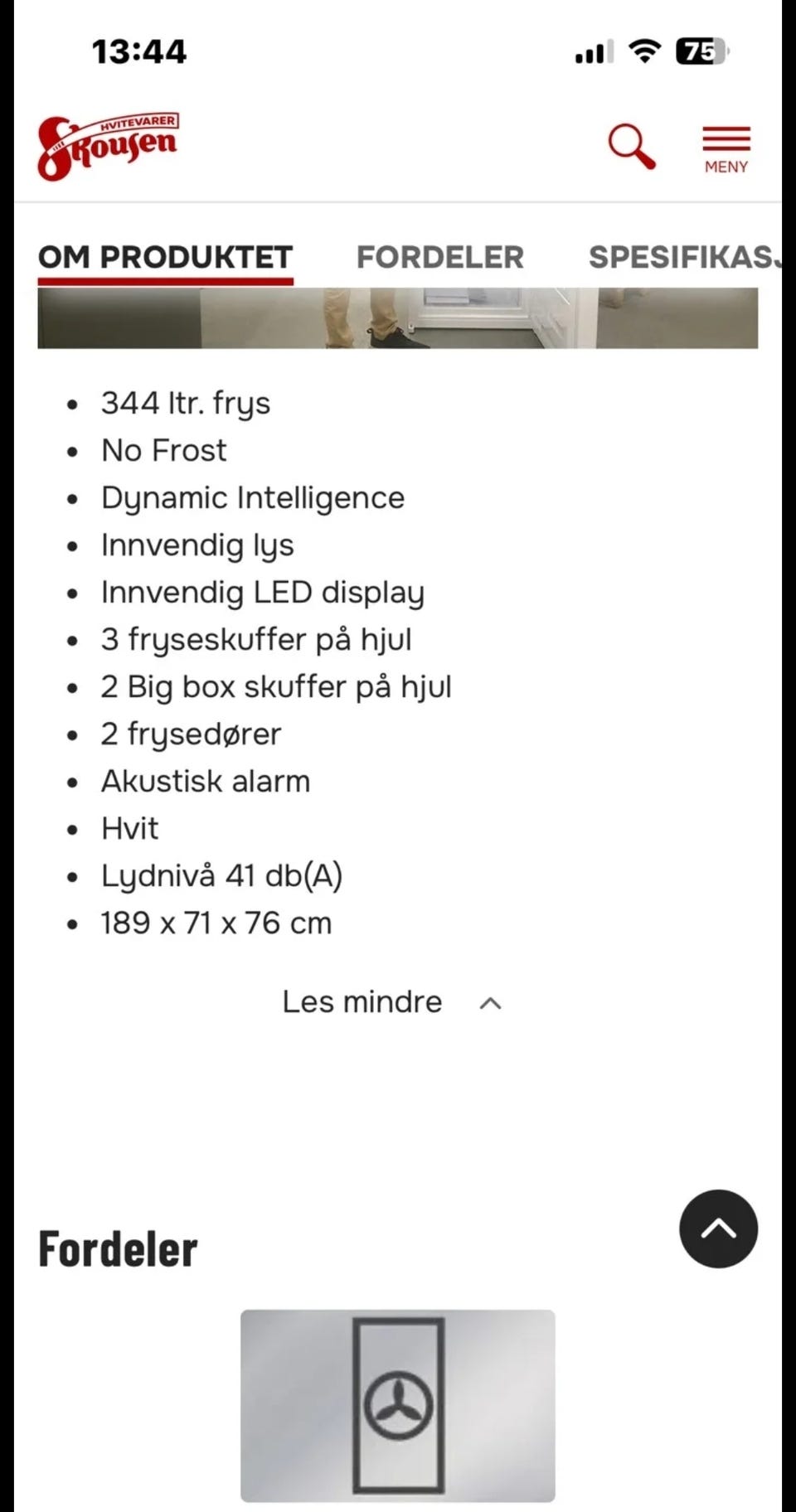Open the search icon
This screenshot has height=1512, width=796.
tap(632, 146)
